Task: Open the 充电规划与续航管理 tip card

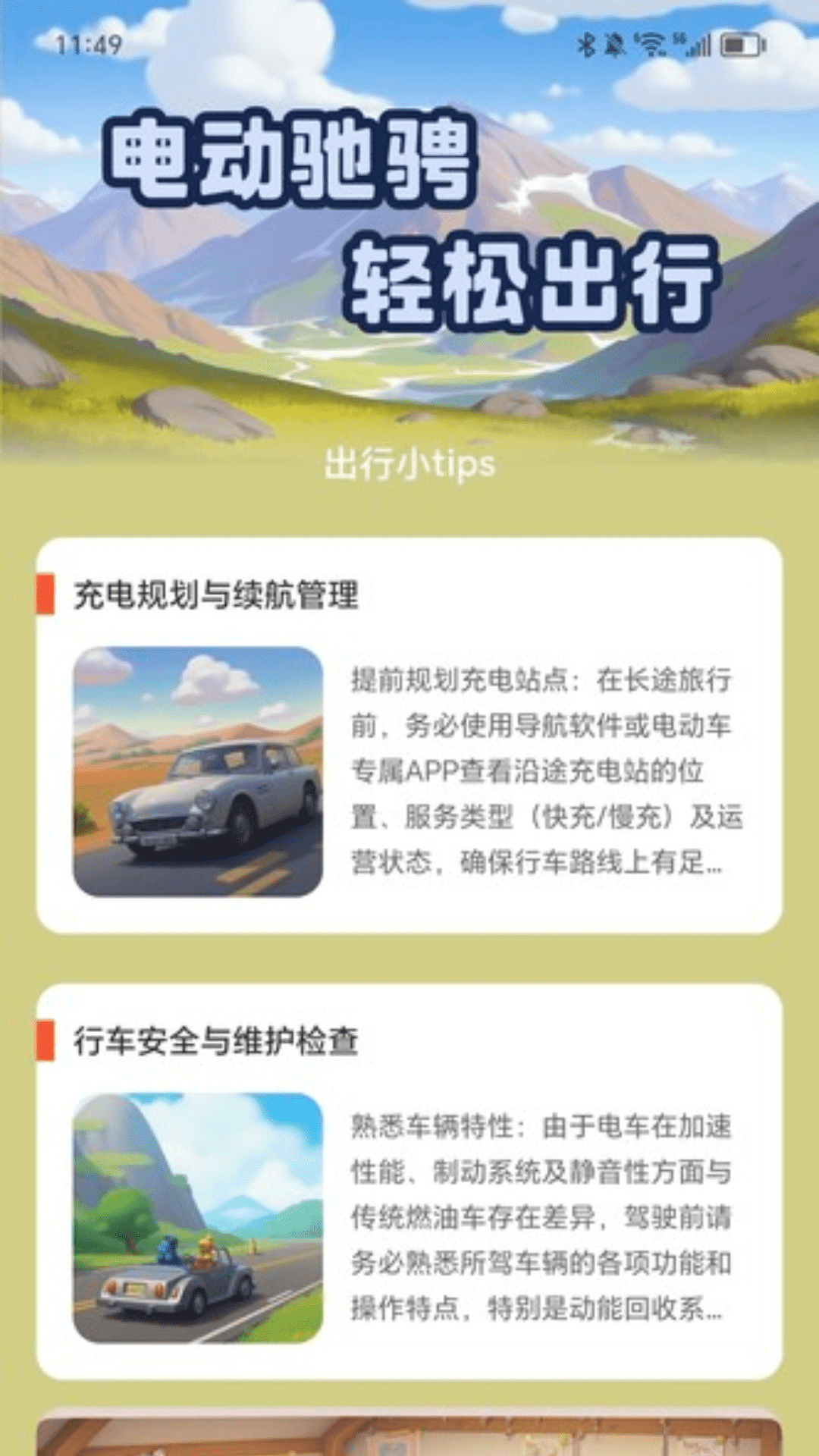Action: coord(409,736)
